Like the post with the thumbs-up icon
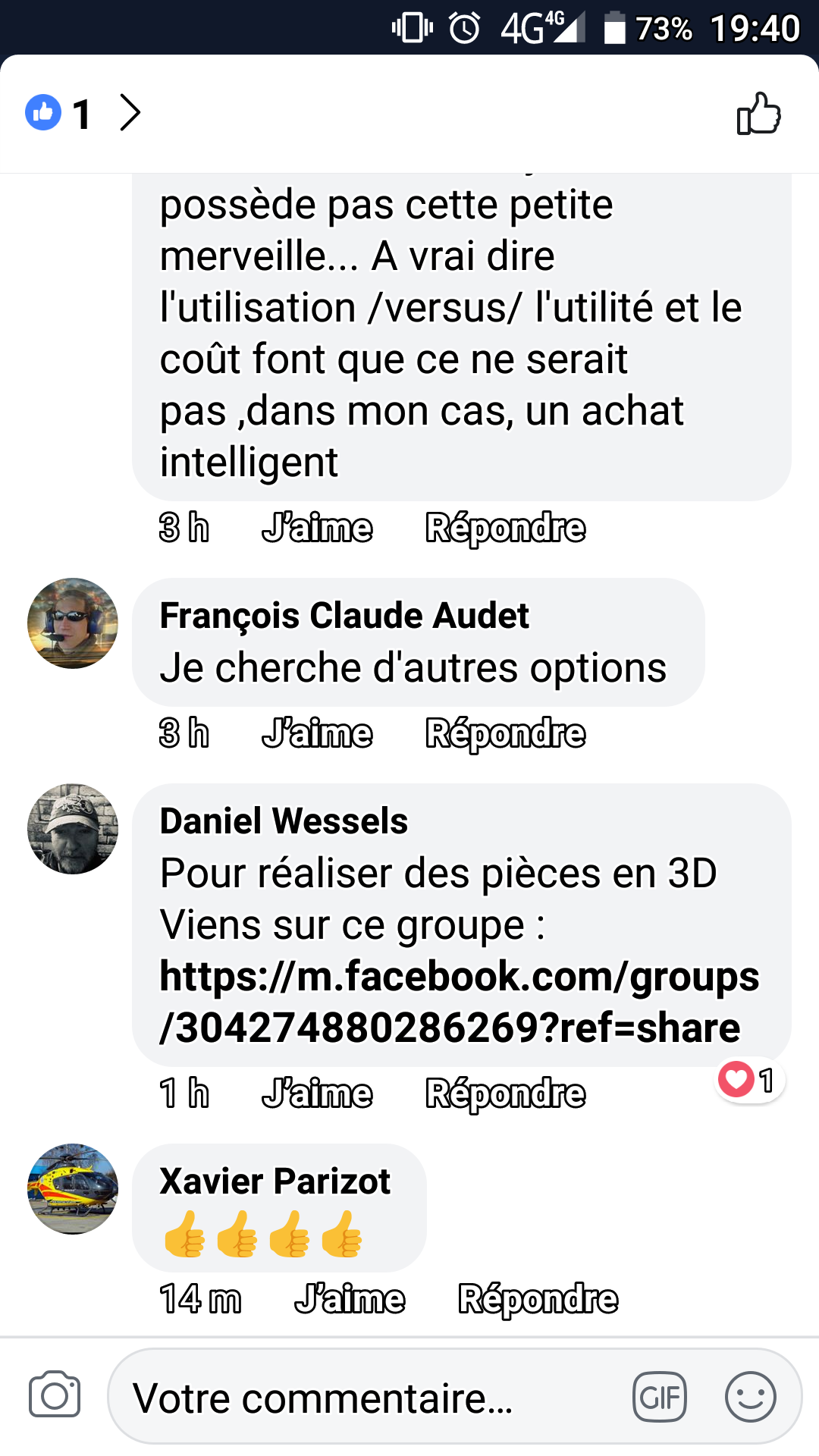 tap(758, 114)
